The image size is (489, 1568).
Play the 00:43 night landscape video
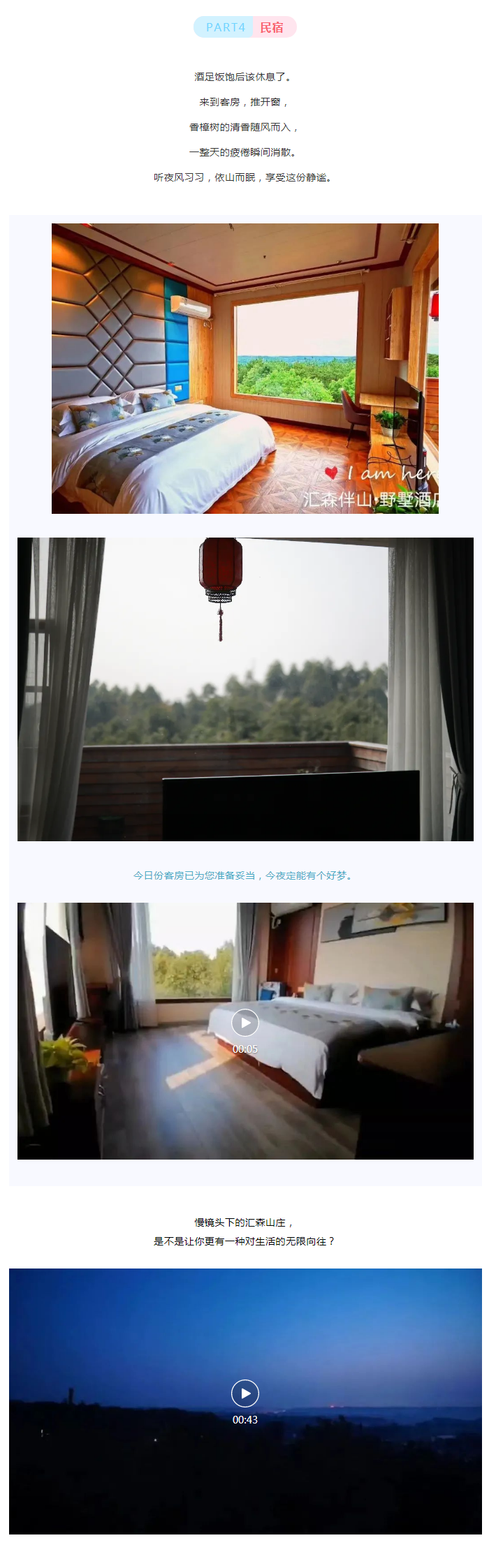click(x=245, y=1393)
